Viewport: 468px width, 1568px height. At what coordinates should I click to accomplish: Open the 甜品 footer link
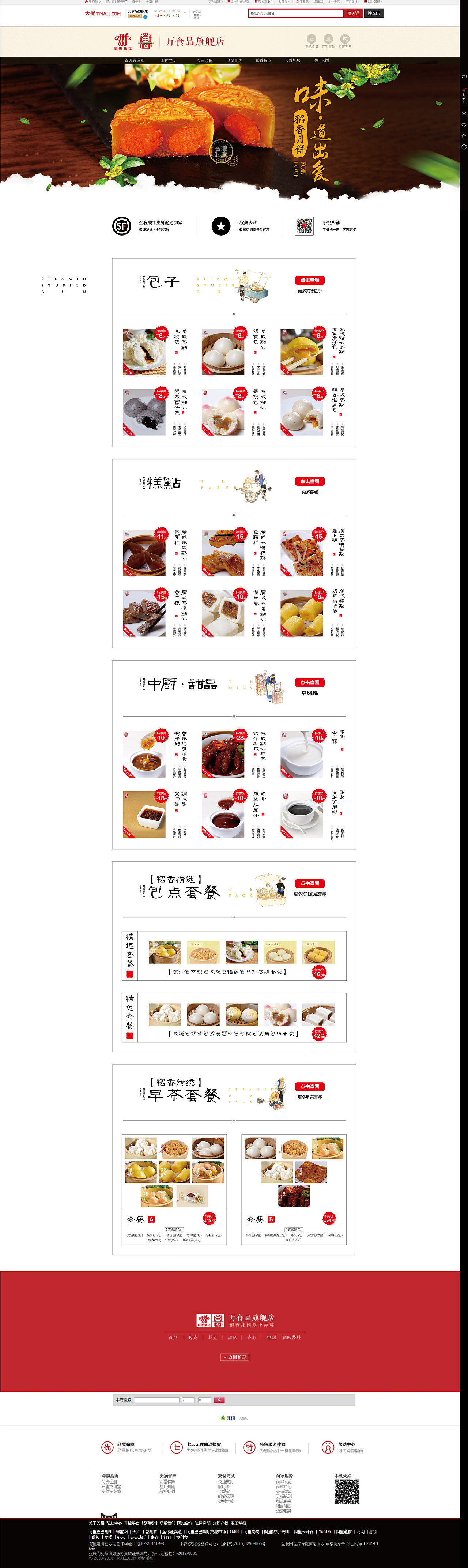coord(232,1337)
